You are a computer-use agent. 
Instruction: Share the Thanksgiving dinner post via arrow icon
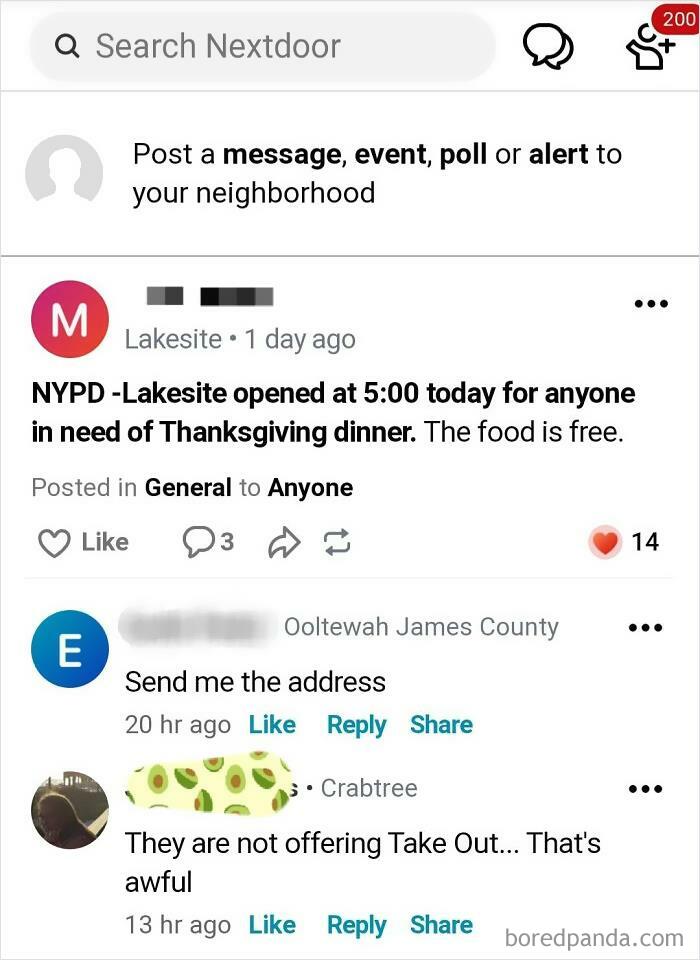[284, 543]
